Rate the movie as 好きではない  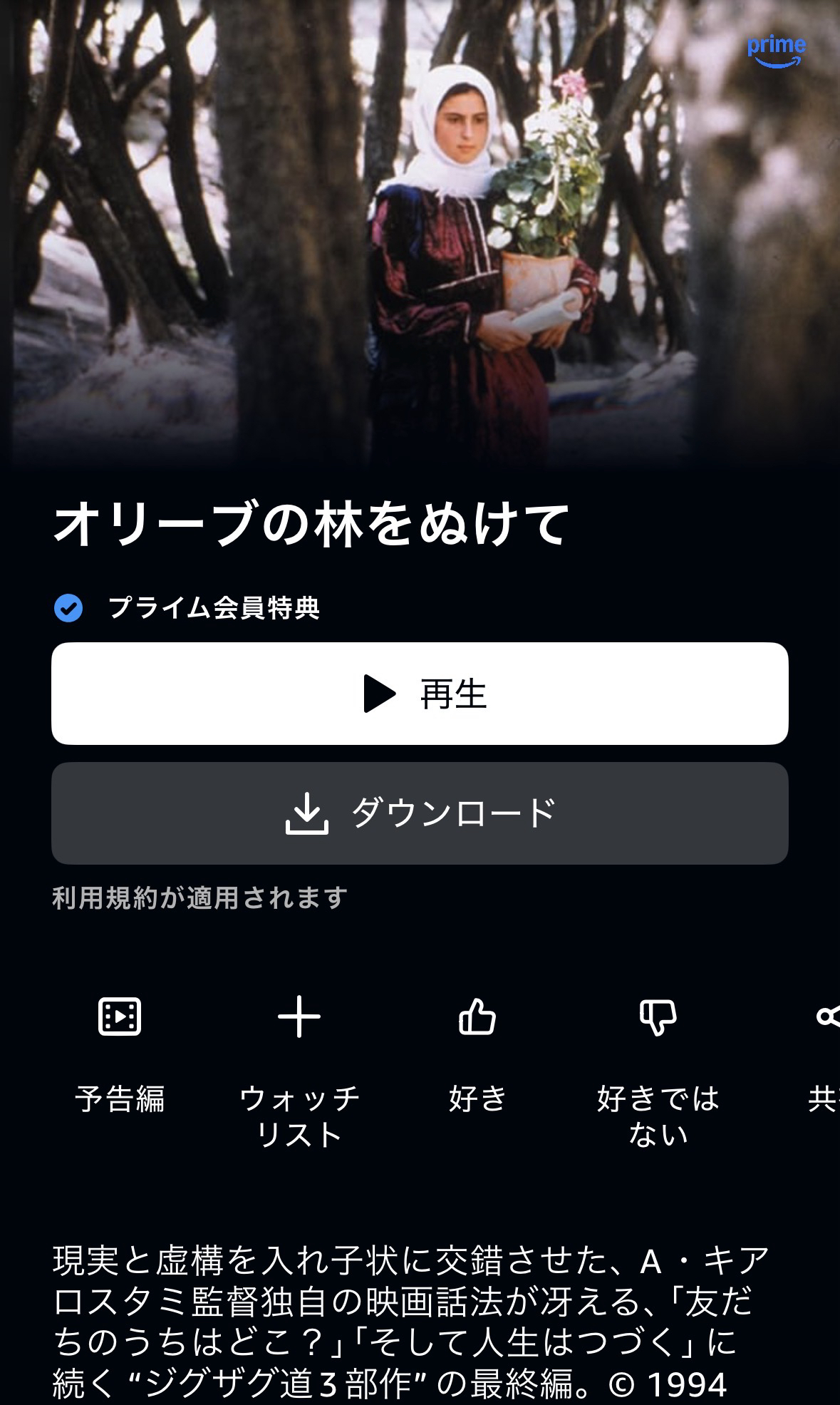click(x=658, y=1017)
